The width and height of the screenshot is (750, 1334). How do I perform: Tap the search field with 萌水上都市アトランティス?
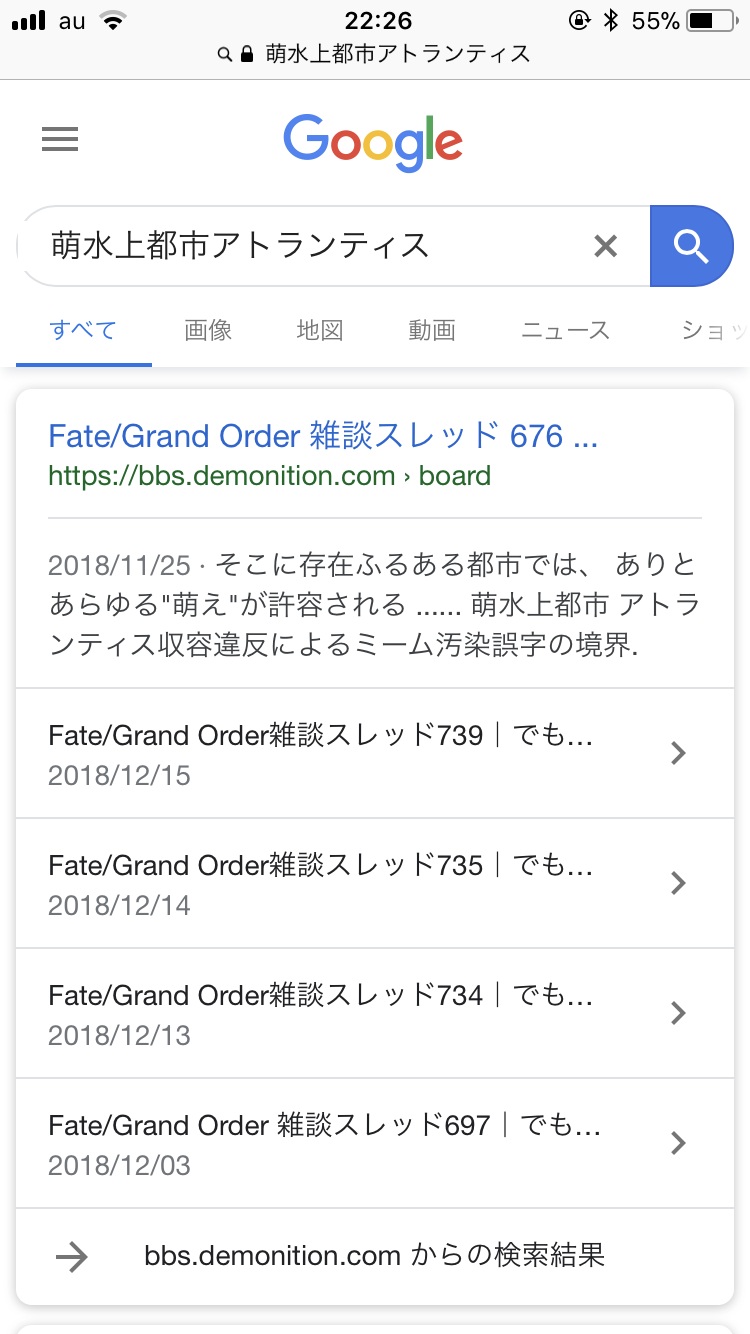click(x=300, y=246)
